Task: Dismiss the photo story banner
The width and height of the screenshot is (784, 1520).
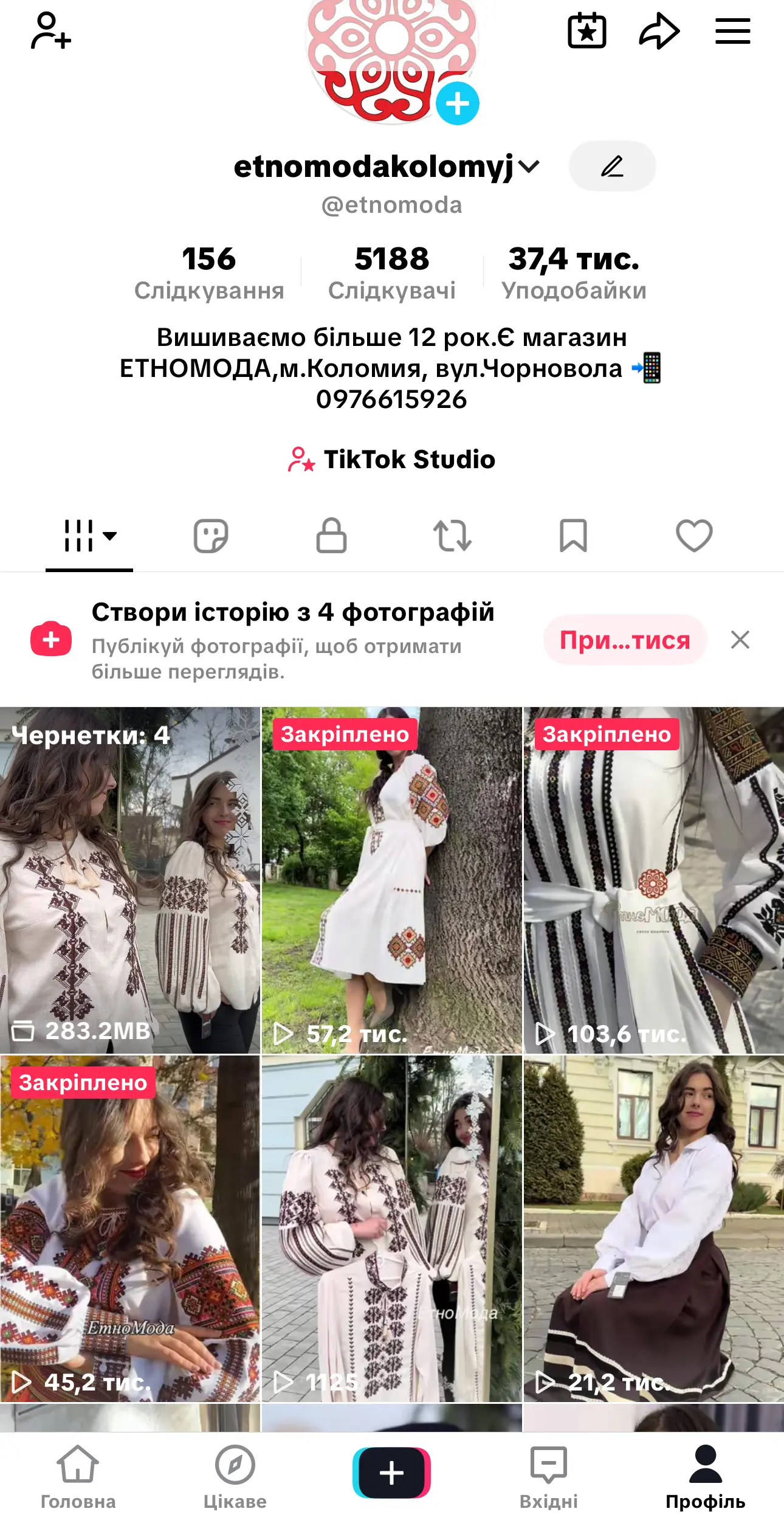Action: click(740, 640)
